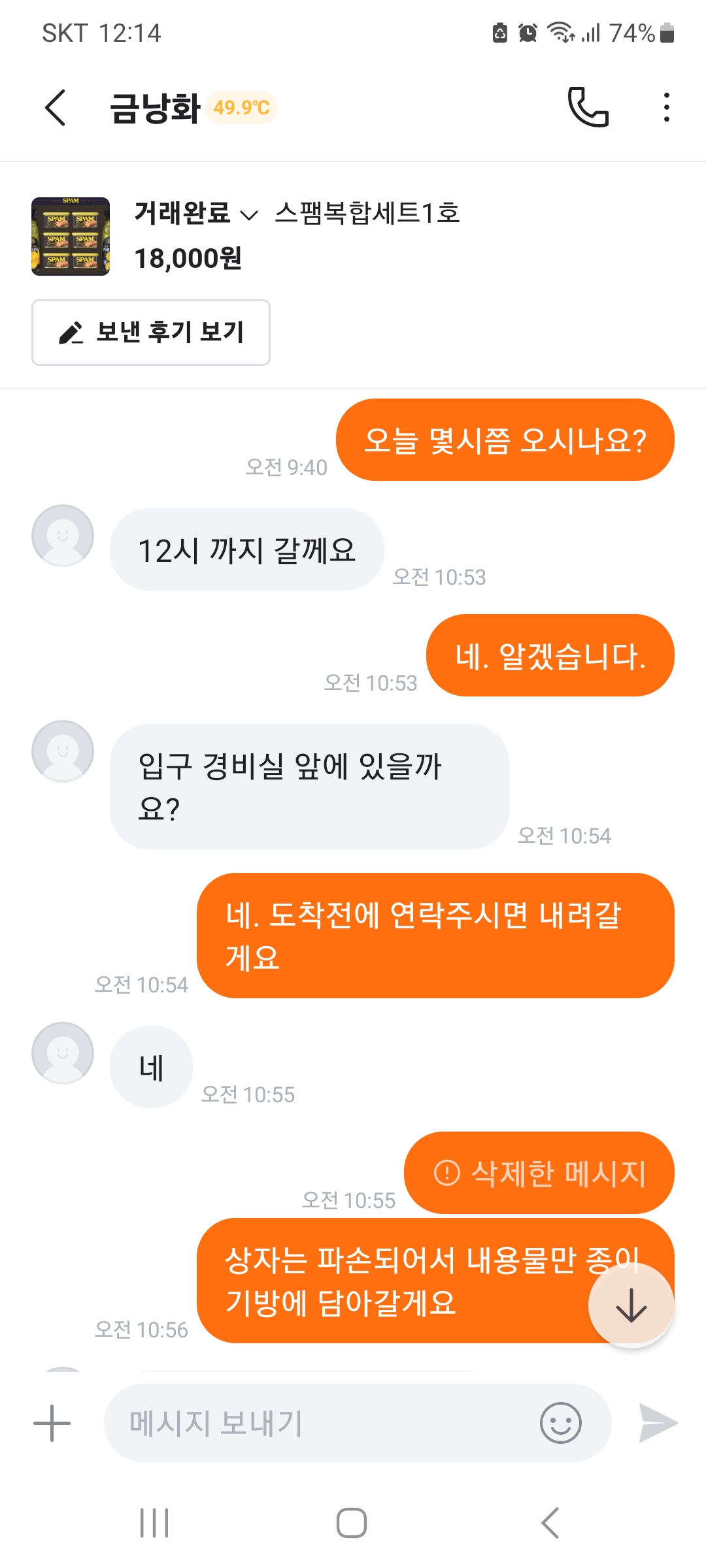
Task: Go back from the chat with 금낭화
Action: pos(56,108)
